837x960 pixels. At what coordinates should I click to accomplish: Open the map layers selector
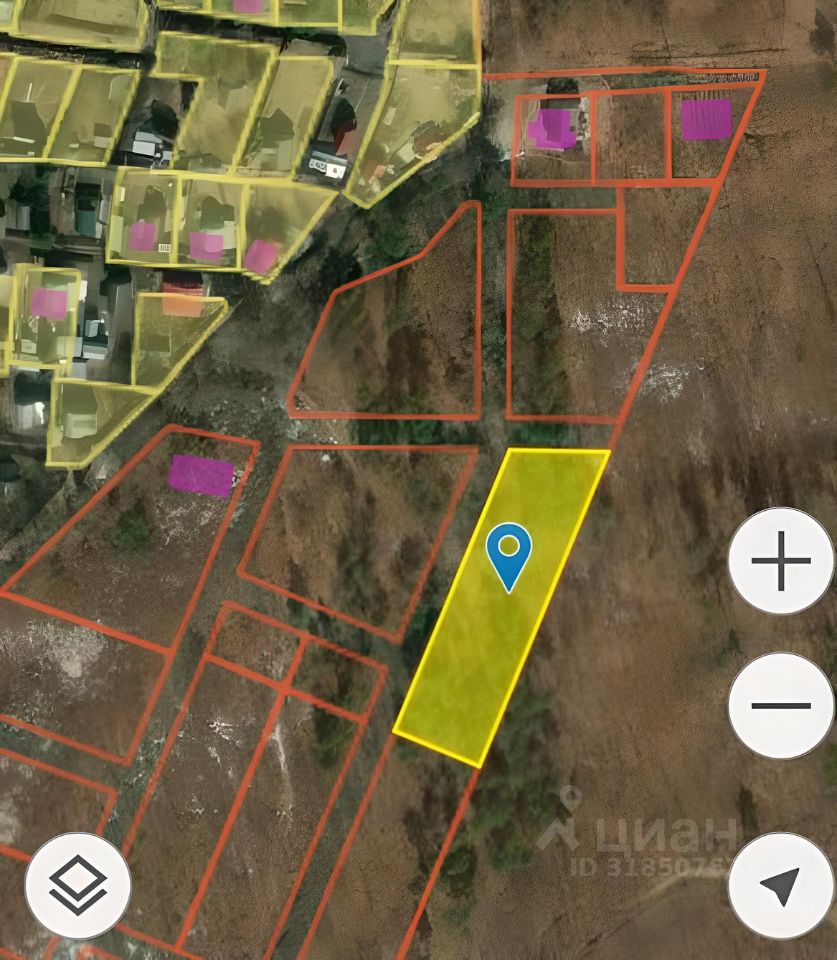pyautogui.click(x=78, y=885)
